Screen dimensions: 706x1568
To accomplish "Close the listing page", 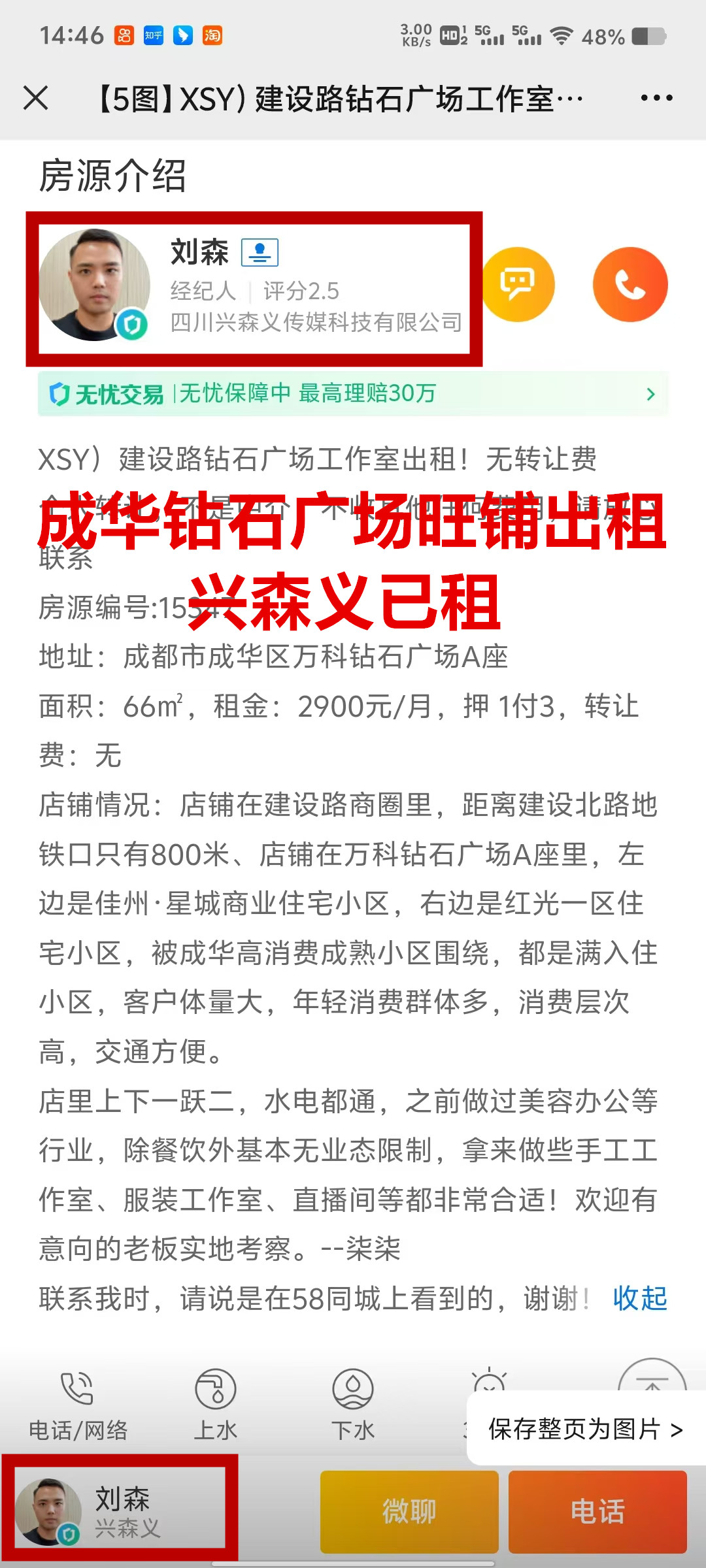I will tap(36, 98).
